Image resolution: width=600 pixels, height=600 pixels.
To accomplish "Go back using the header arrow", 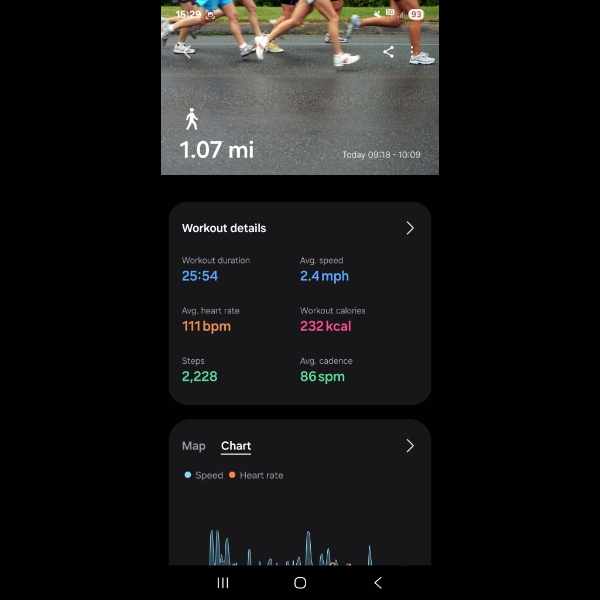I will click(x=187, y=53).
